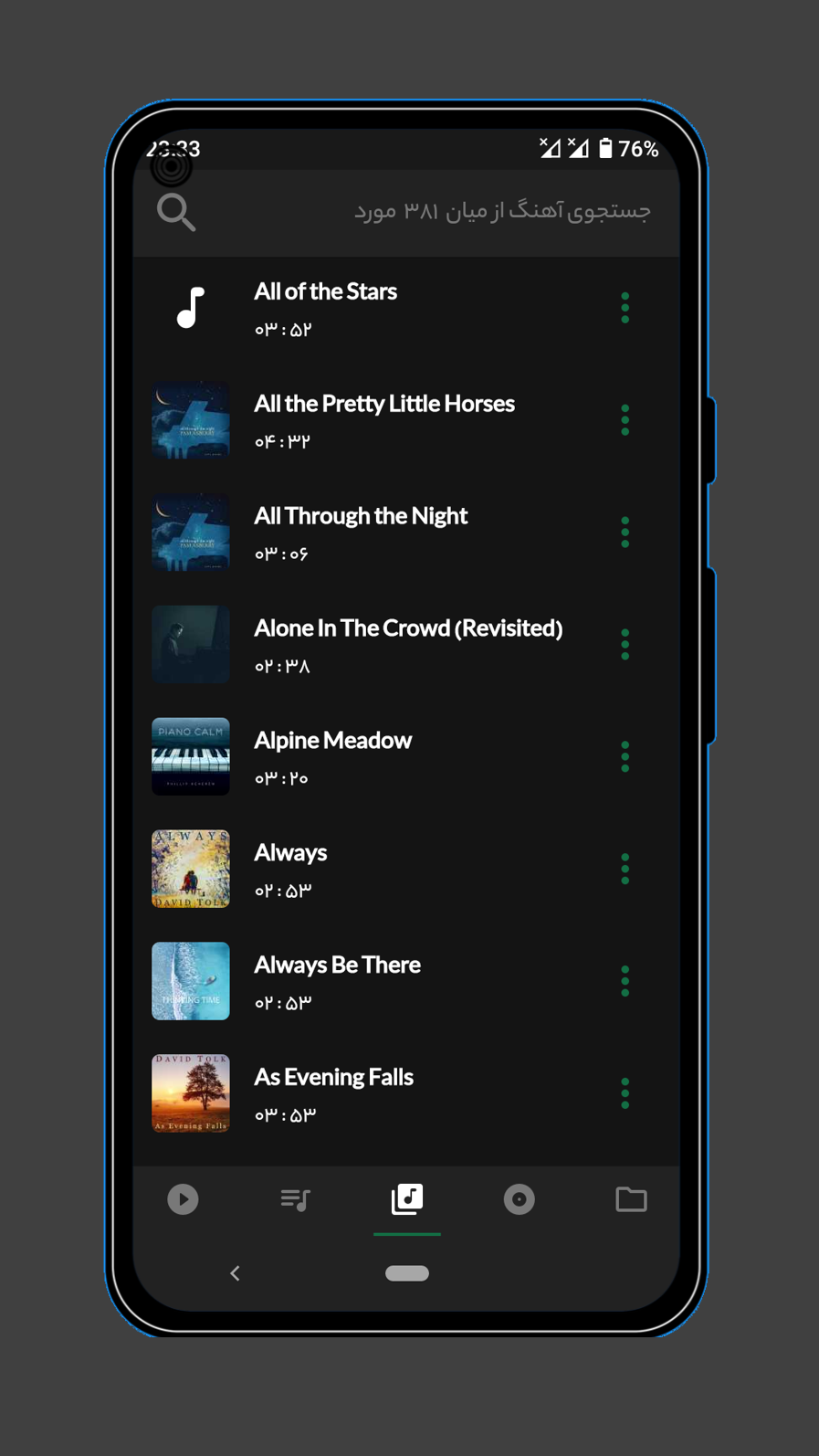819x1456 pixels.
Task: Switch to the playlists tab
Action: point(295,1199)
